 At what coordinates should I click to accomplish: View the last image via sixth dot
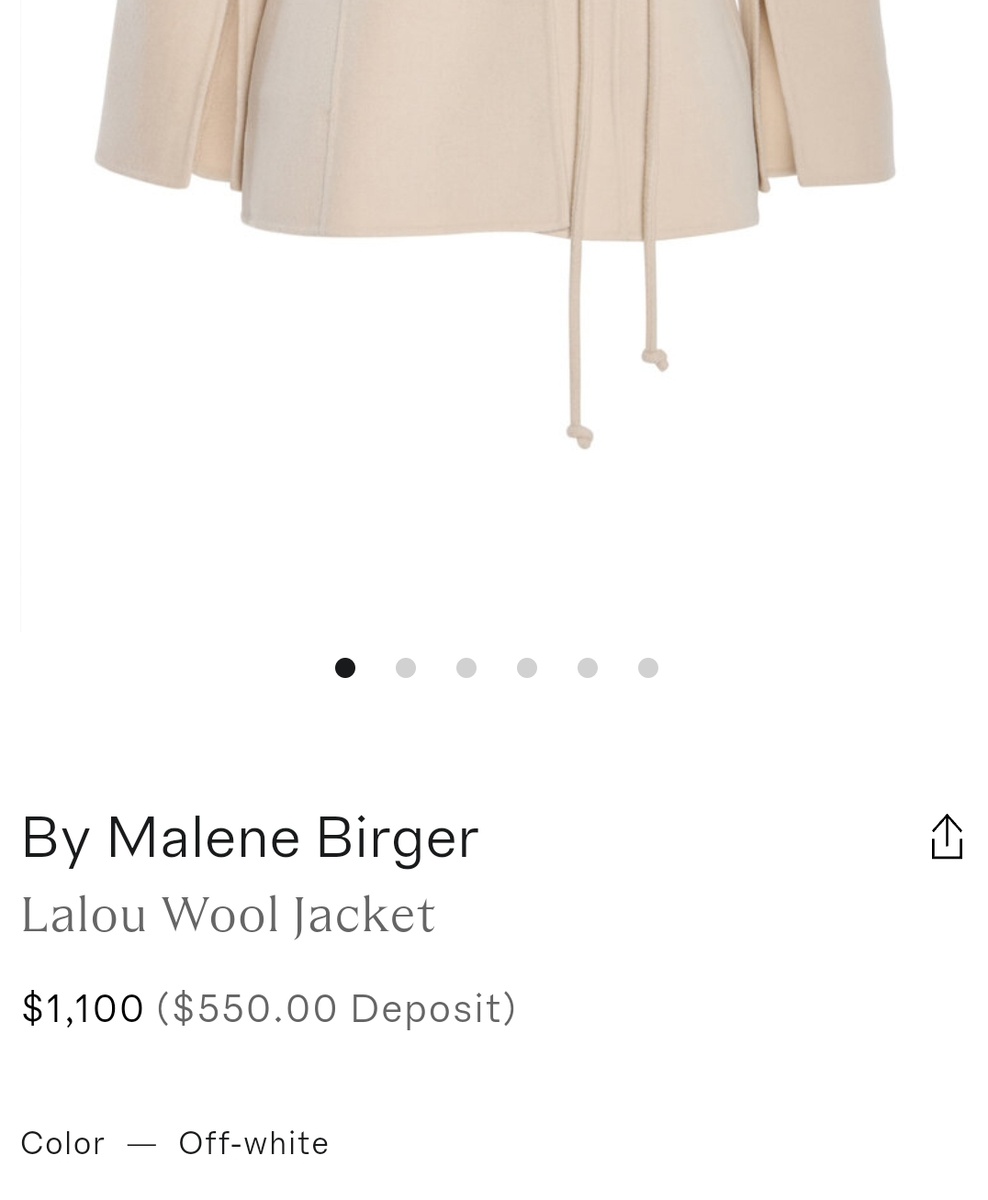[648, 668]
